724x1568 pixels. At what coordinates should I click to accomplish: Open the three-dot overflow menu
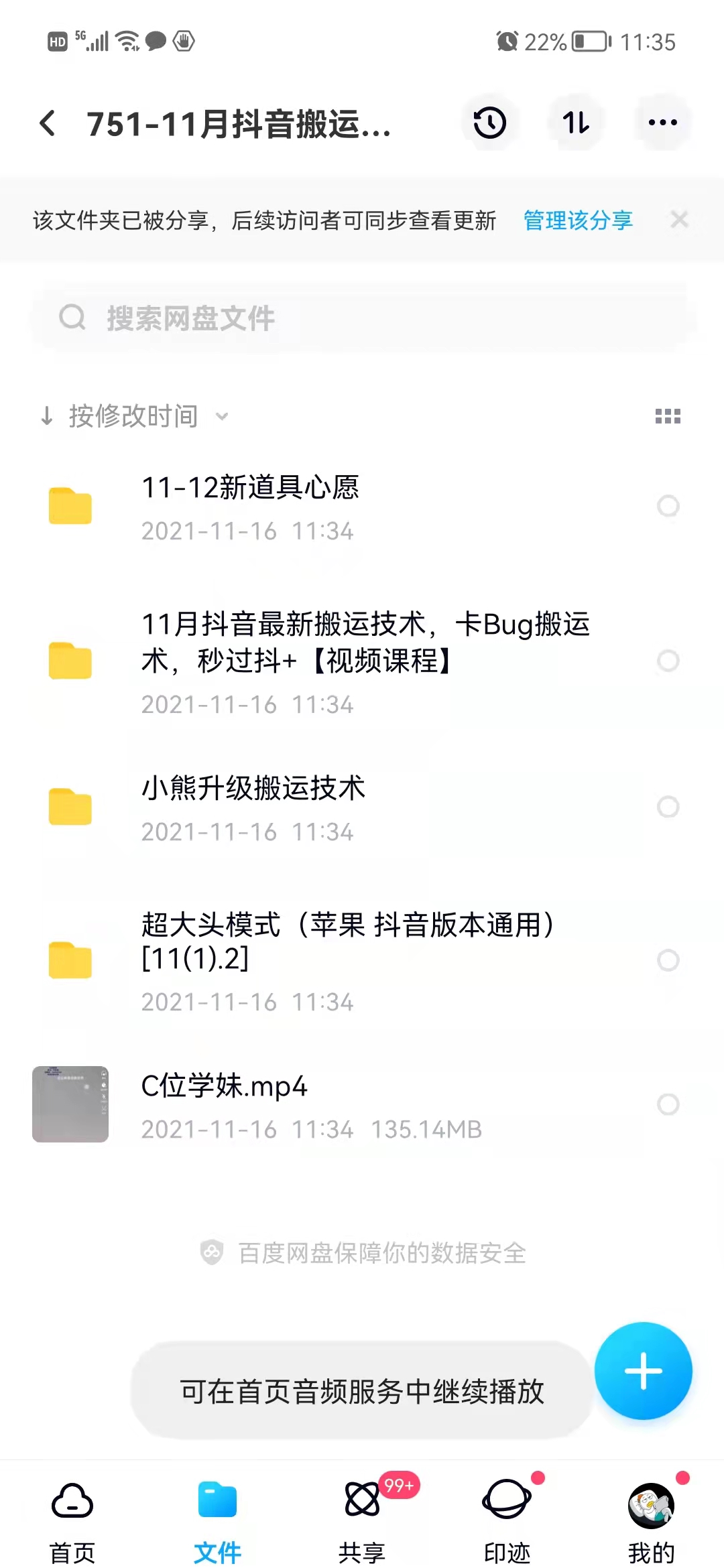(662, 123)
